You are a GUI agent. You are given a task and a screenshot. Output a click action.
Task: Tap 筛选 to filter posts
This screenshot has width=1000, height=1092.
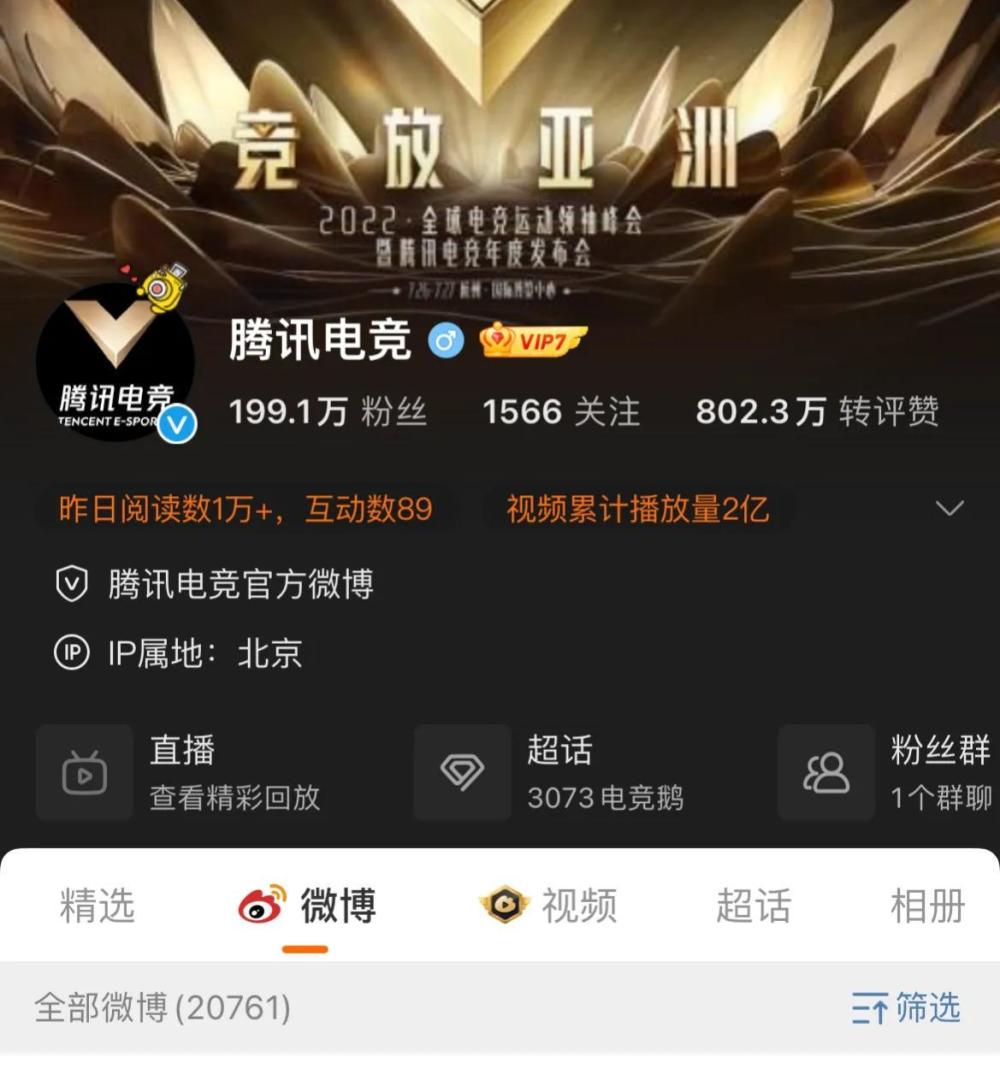point(907,1008)
